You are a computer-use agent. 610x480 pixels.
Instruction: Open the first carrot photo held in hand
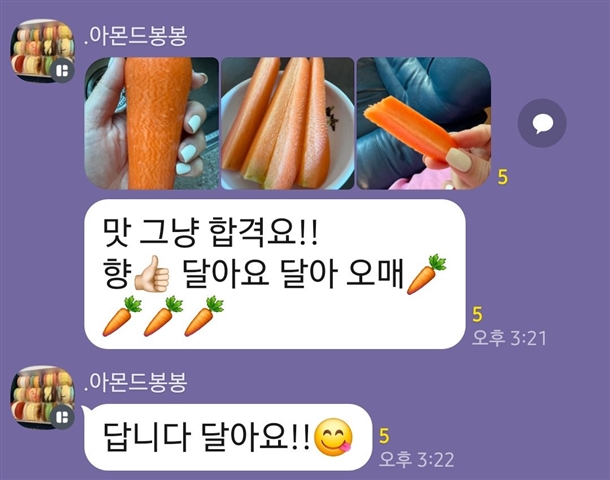click(151, 123)
